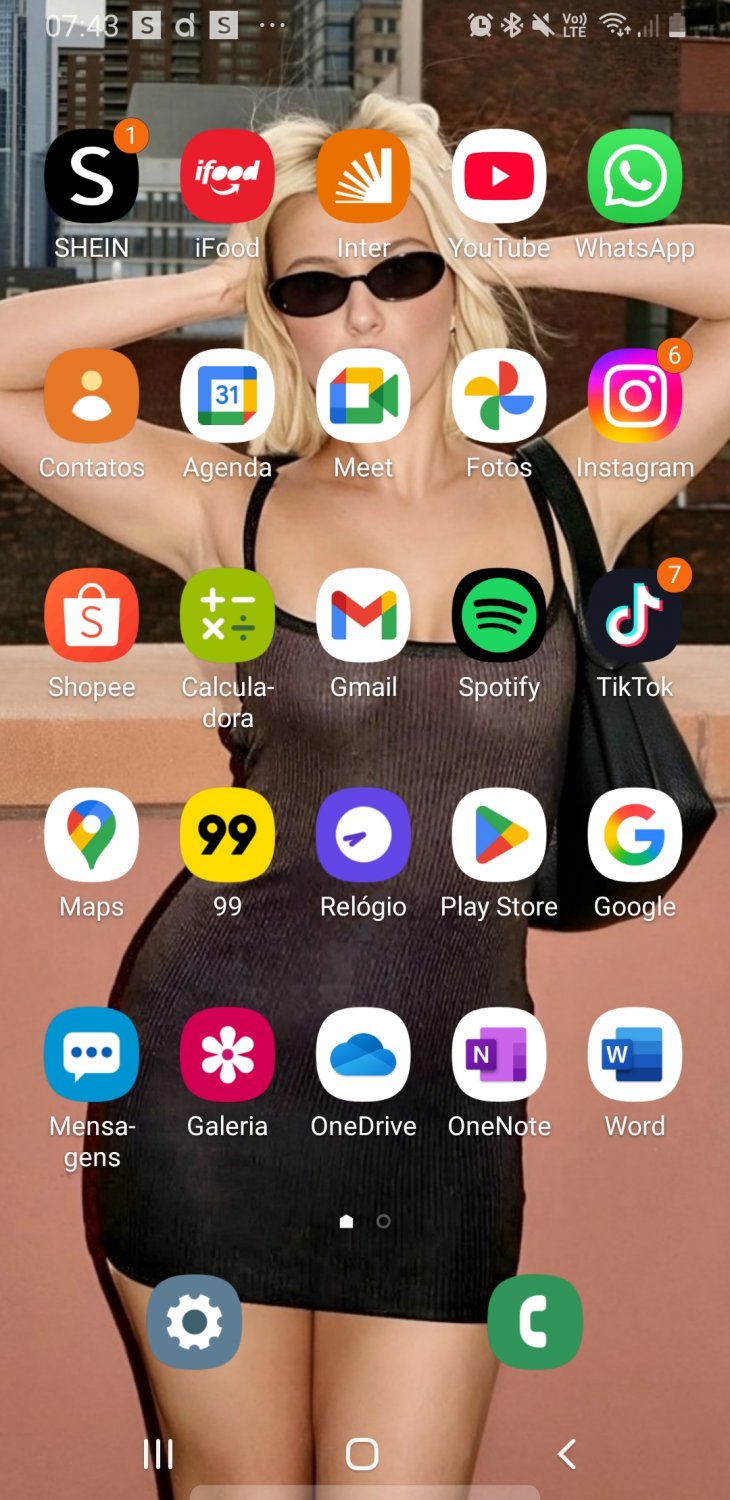The height and width of the screenshot is (1500, 730).
Task: Open the Phone dialer in the dock
Action: click(x=535, y=1322)
